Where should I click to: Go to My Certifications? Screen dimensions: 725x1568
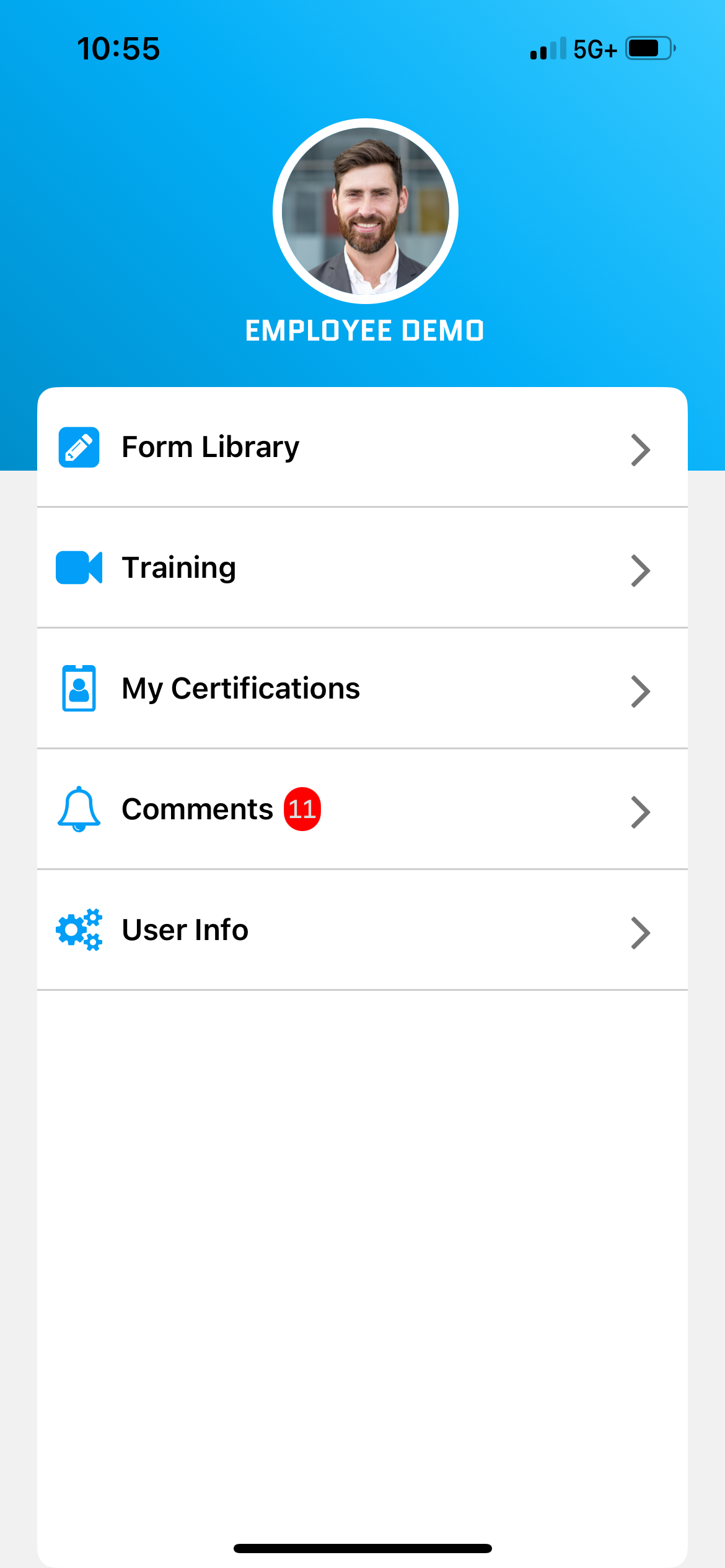[x=362, y=689]
